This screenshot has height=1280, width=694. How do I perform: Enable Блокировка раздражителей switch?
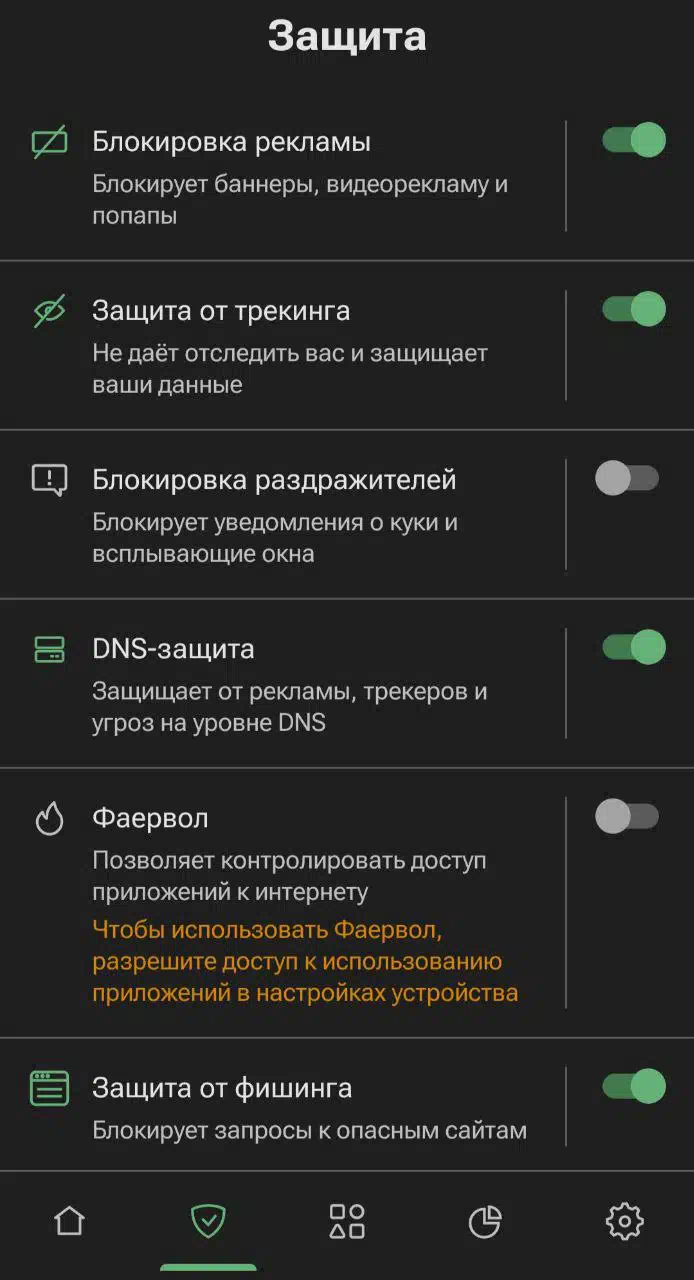coord(627,478)
